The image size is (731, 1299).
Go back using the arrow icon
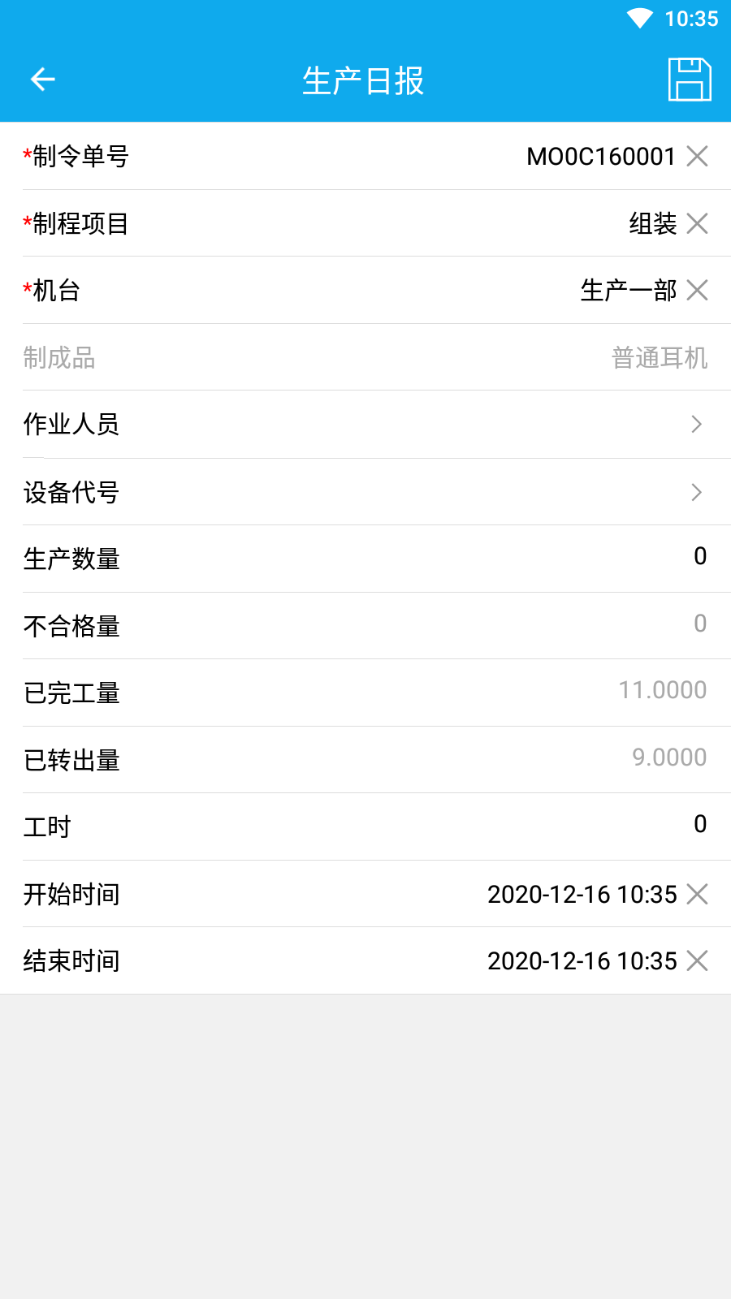pos(42,79)
